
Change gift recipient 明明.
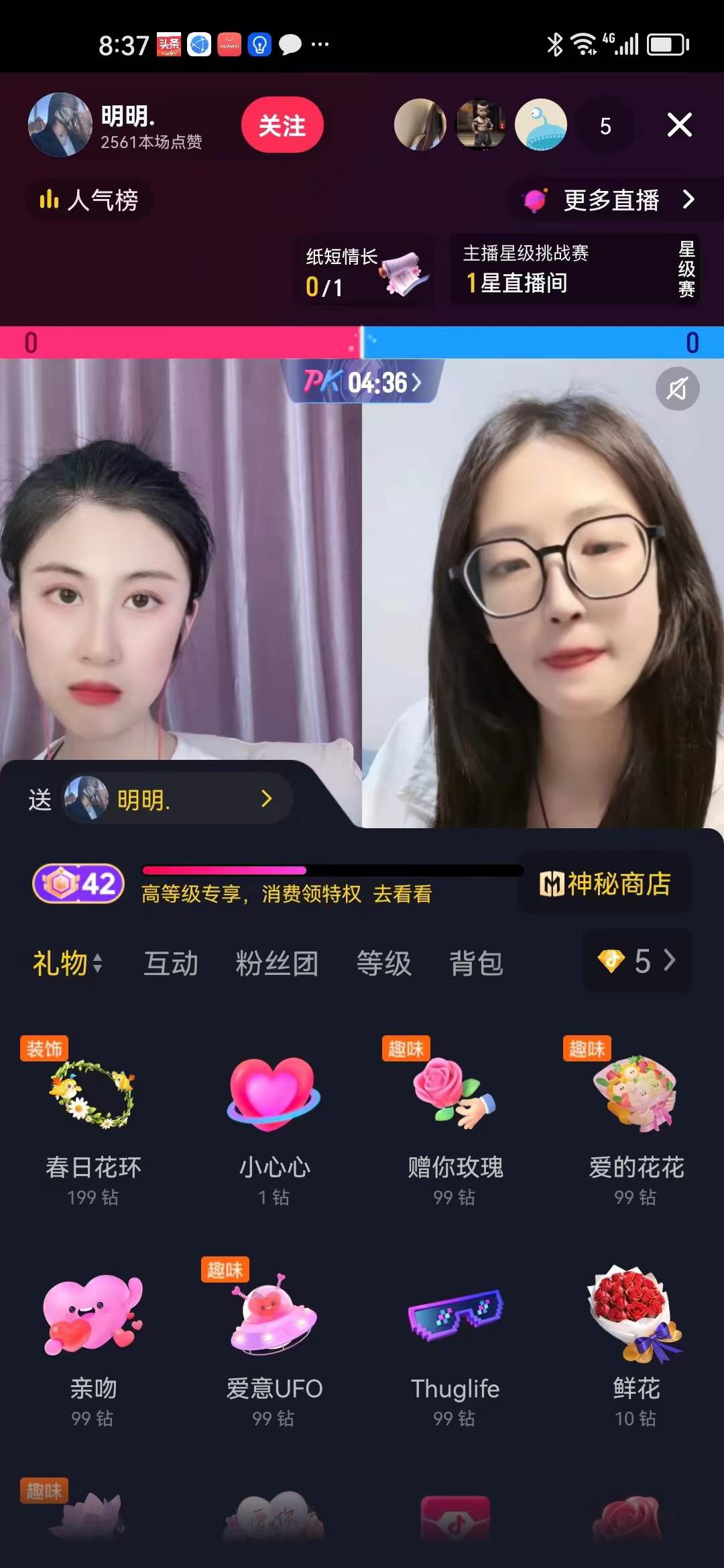click(x=178, y=799)
